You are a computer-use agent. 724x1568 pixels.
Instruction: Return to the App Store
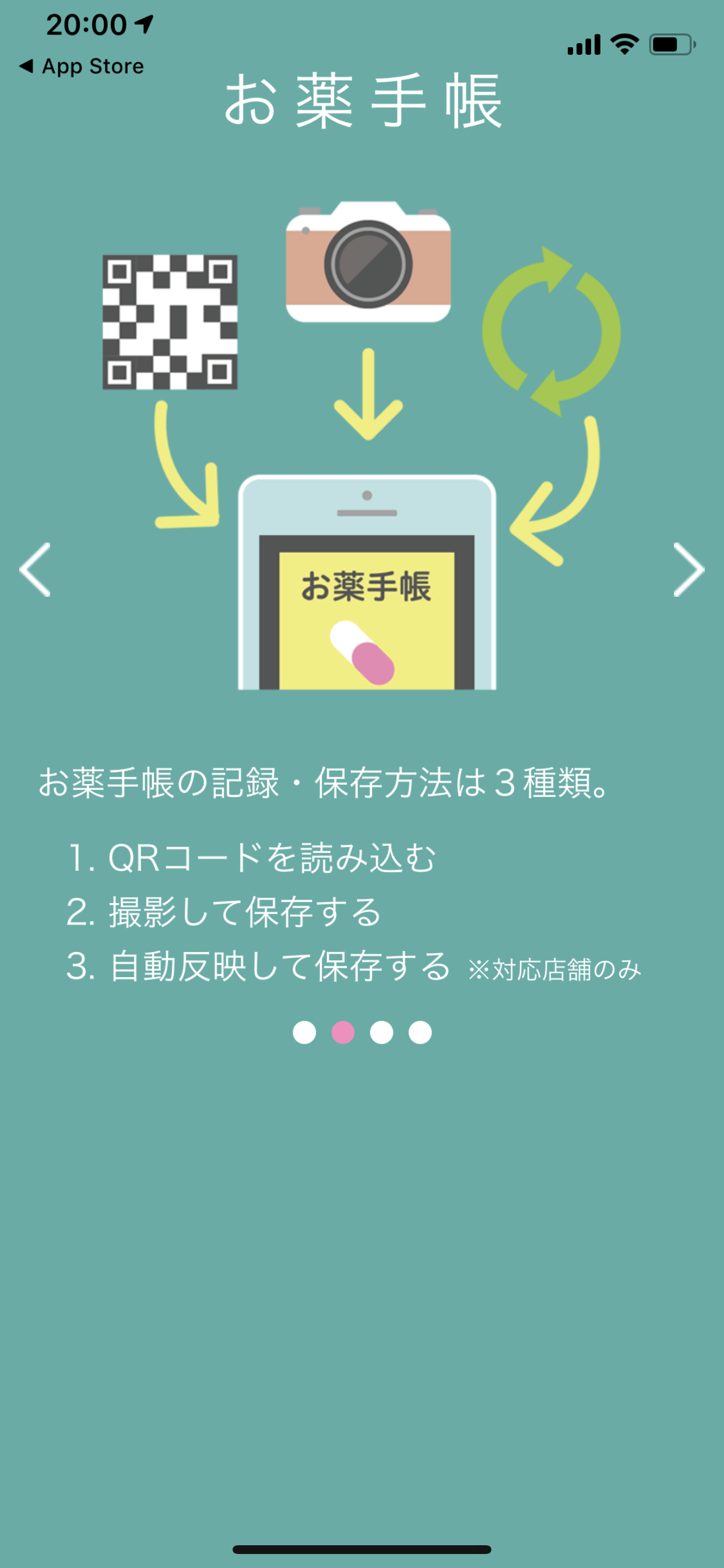coord(82,66)
